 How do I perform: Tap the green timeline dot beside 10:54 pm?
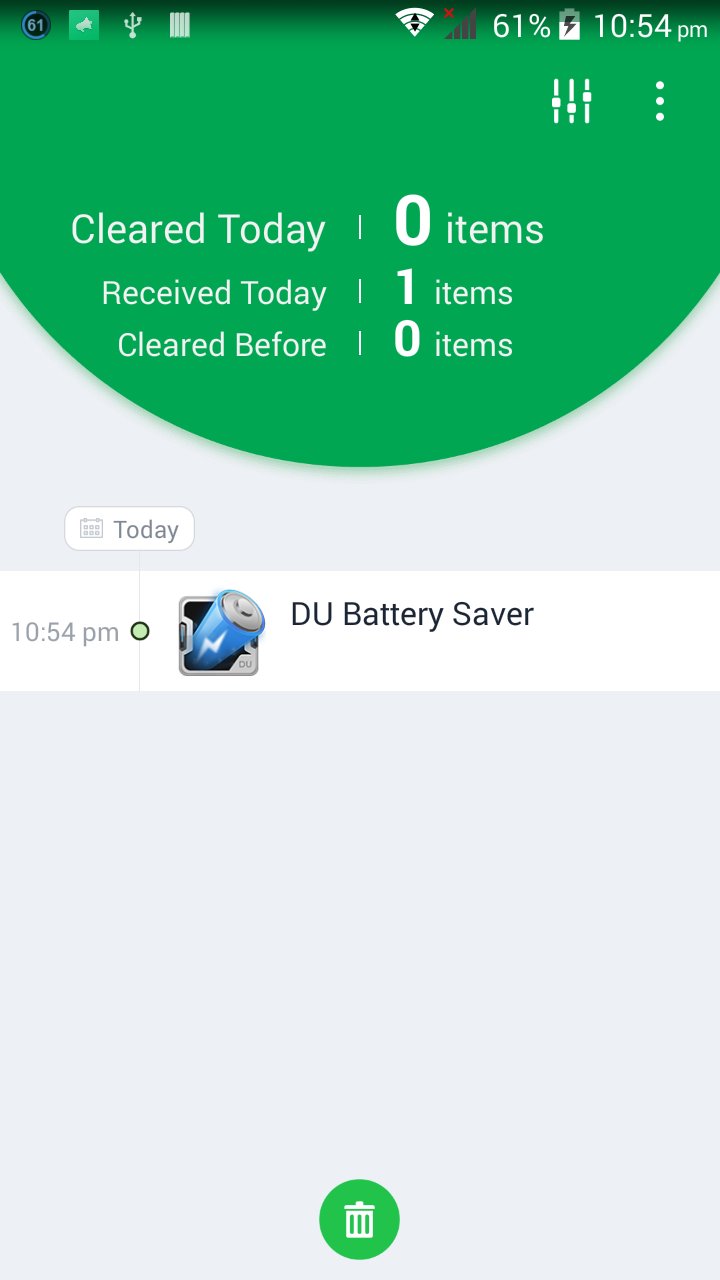[140, 631]
